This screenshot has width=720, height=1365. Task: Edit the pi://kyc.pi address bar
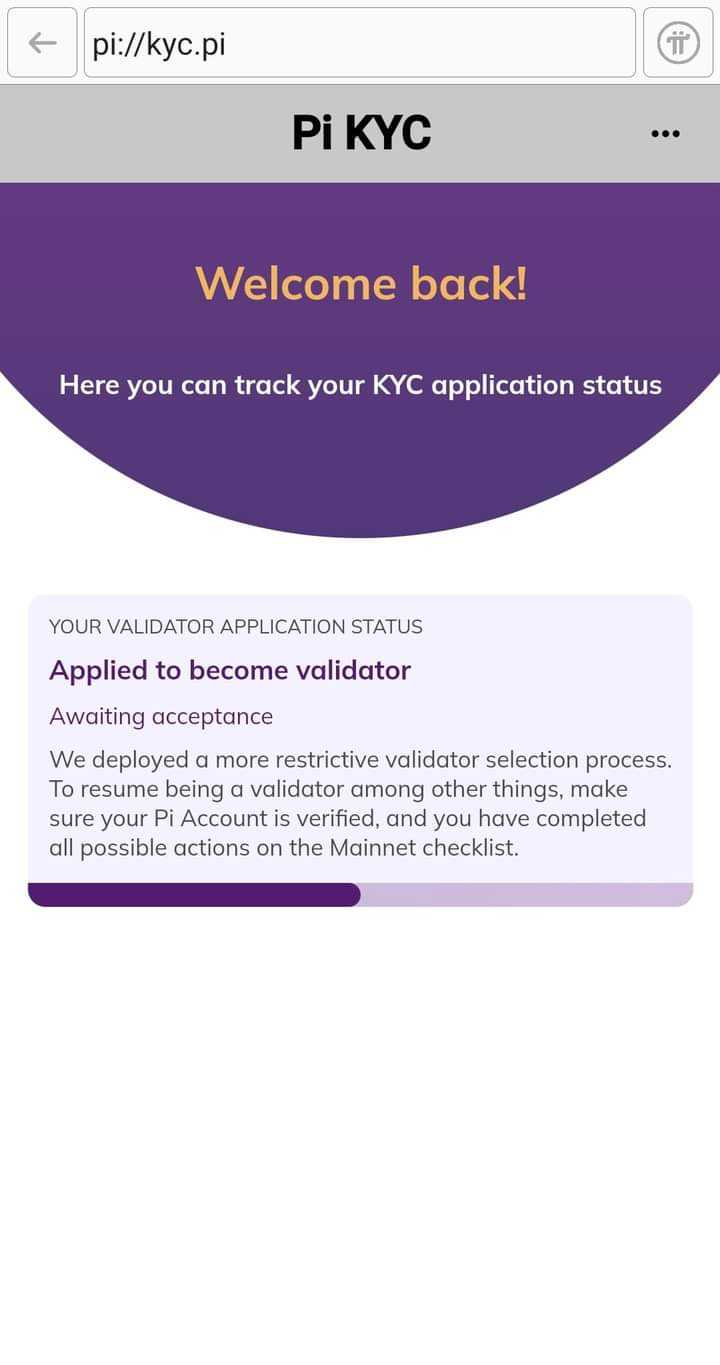(x=359, y=43)
